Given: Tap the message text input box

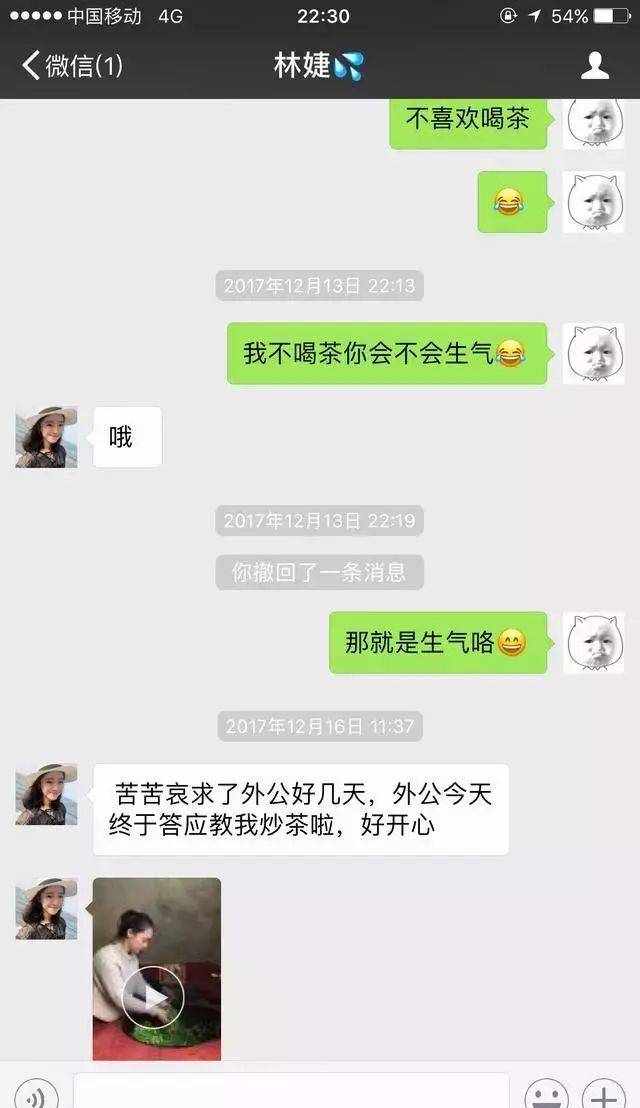Looking at the screenshot, I should [x=290, y=1094].
